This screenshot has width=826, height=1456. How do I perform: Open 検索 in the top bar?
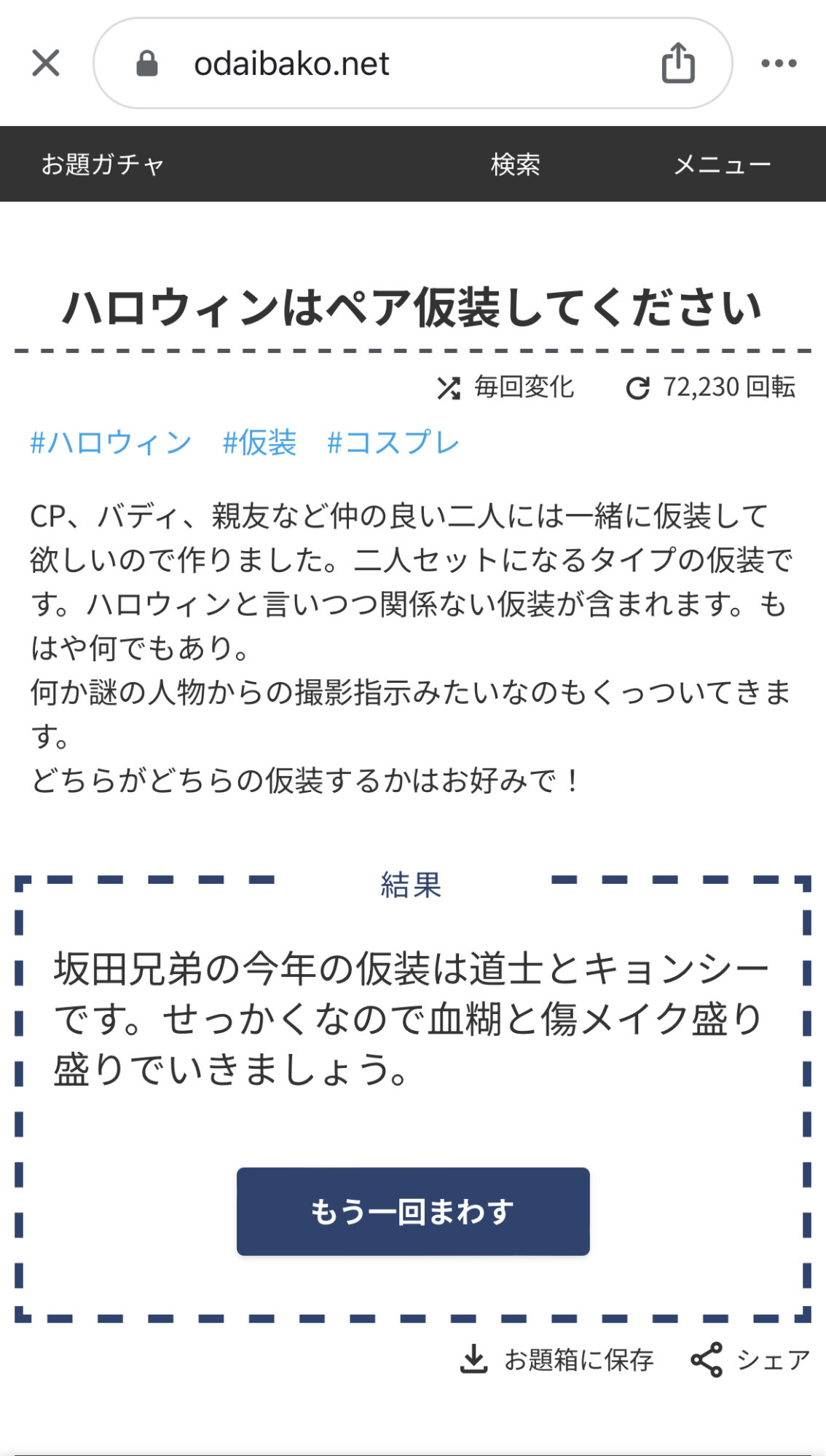pyautogui.click(x=515, y=165)
